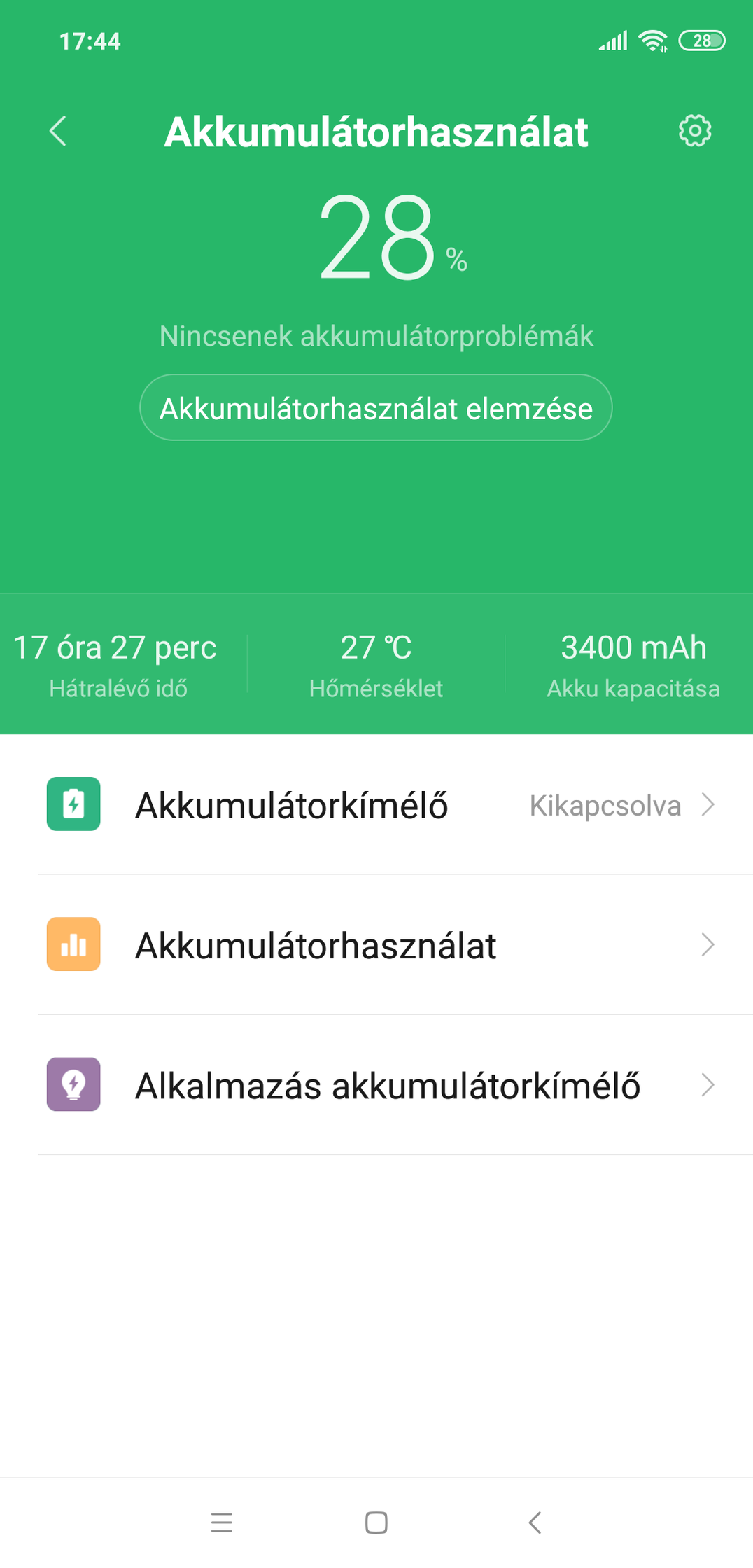Tap the system home button
This screenshot has width=753, height=1568.
[376, 1522]
